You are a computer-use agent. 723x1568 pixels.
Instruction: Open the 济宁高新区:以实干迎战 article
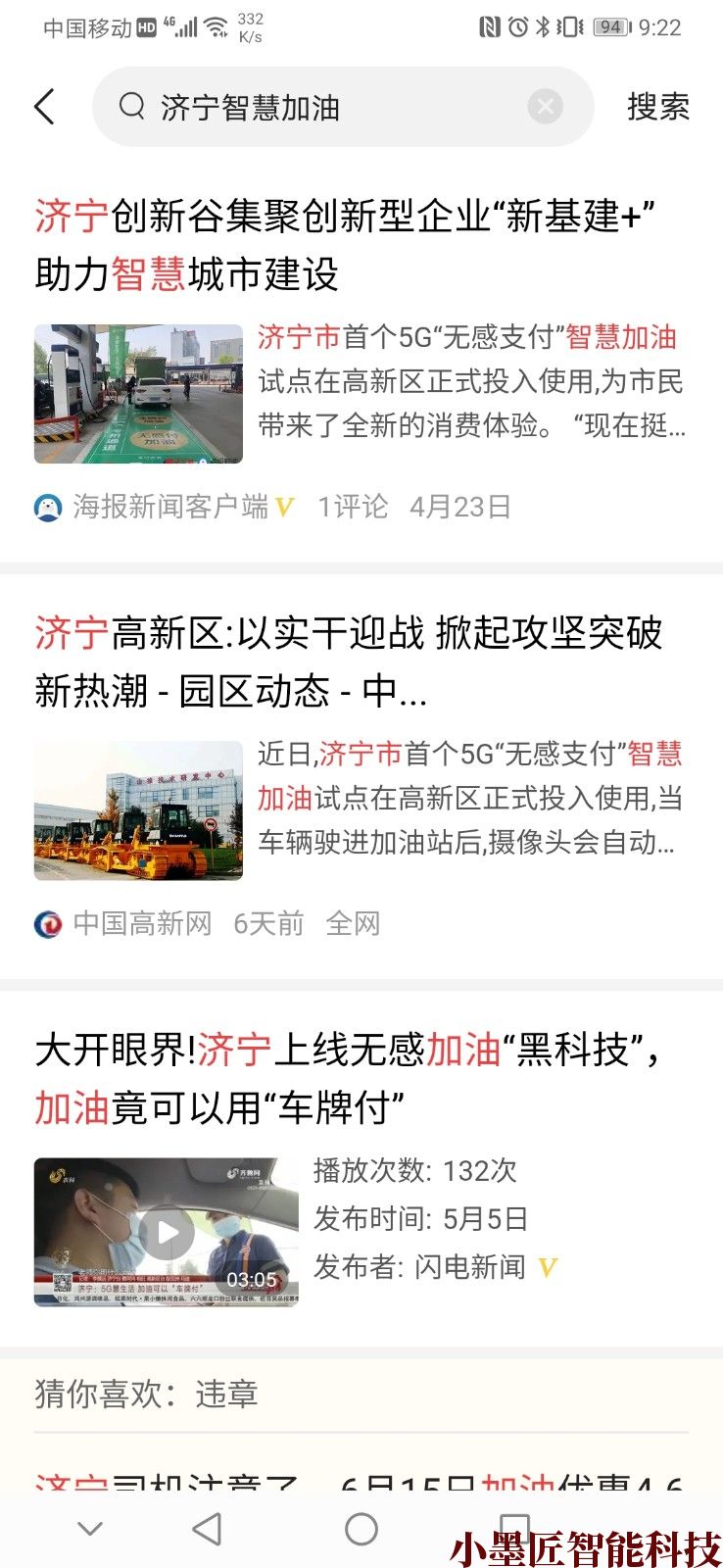tap(348, 661)
